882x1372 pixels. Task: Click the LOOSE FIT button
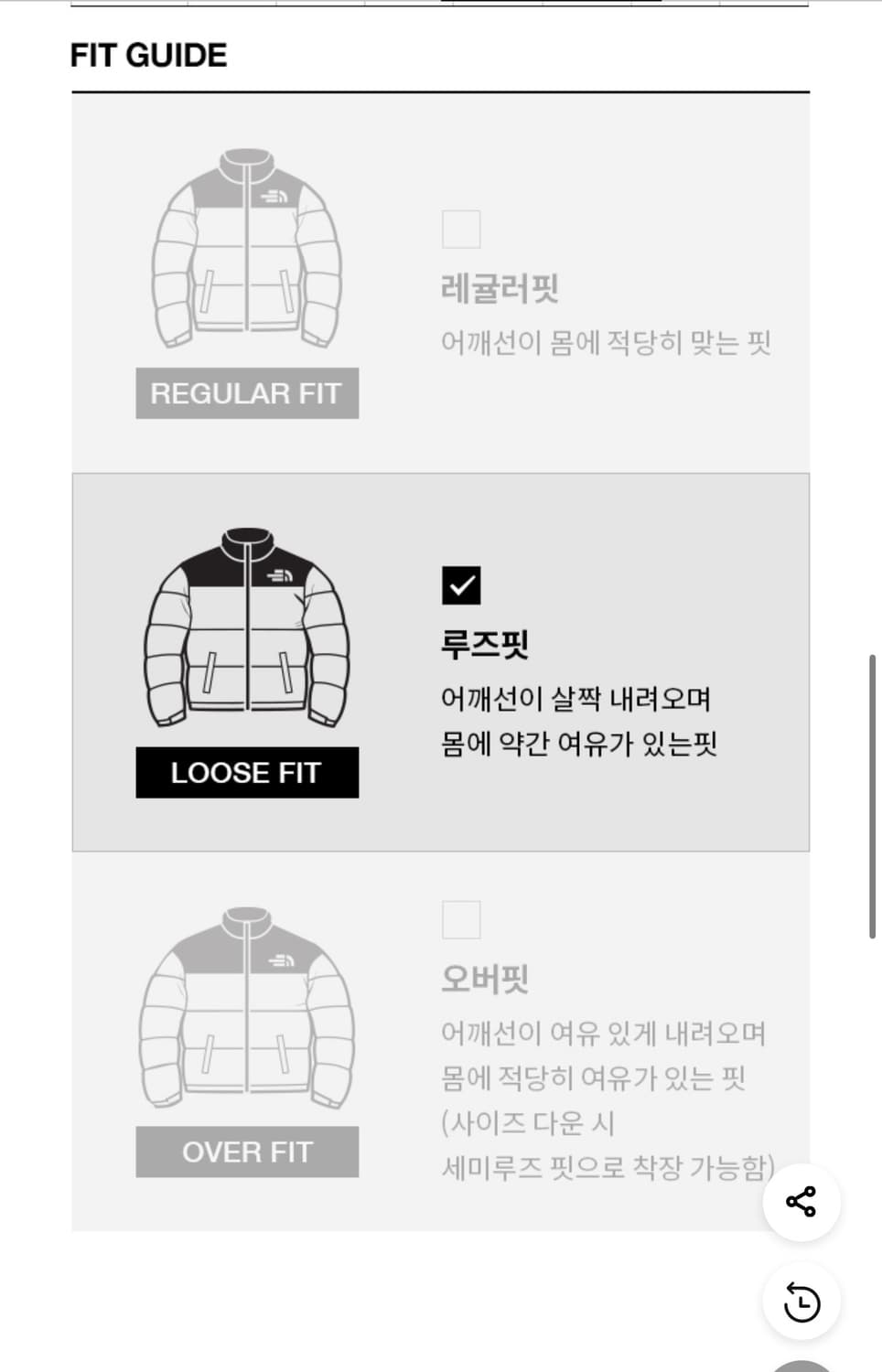pos(245,773)
